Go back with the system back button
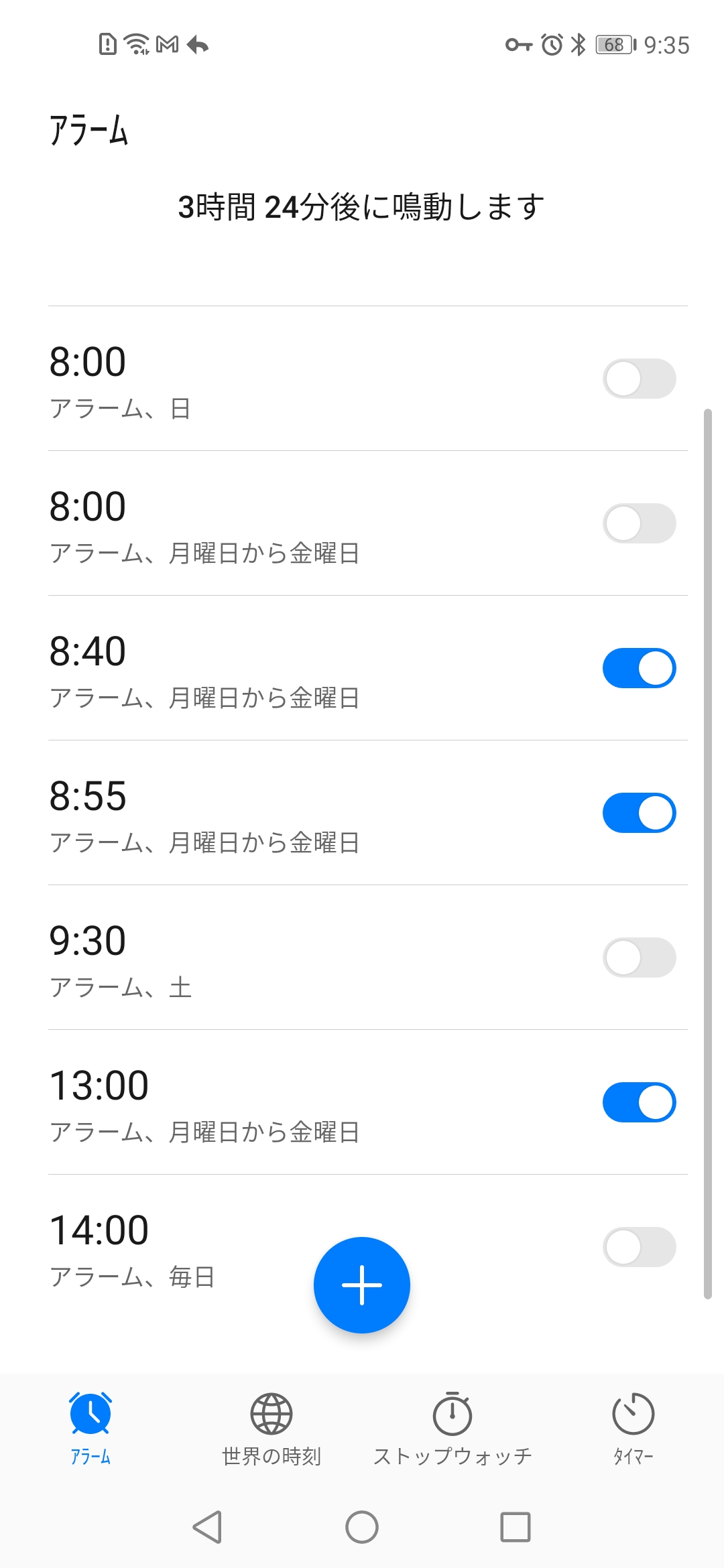The height and width of the screenshot is (1568, 724). point(207,1527)
